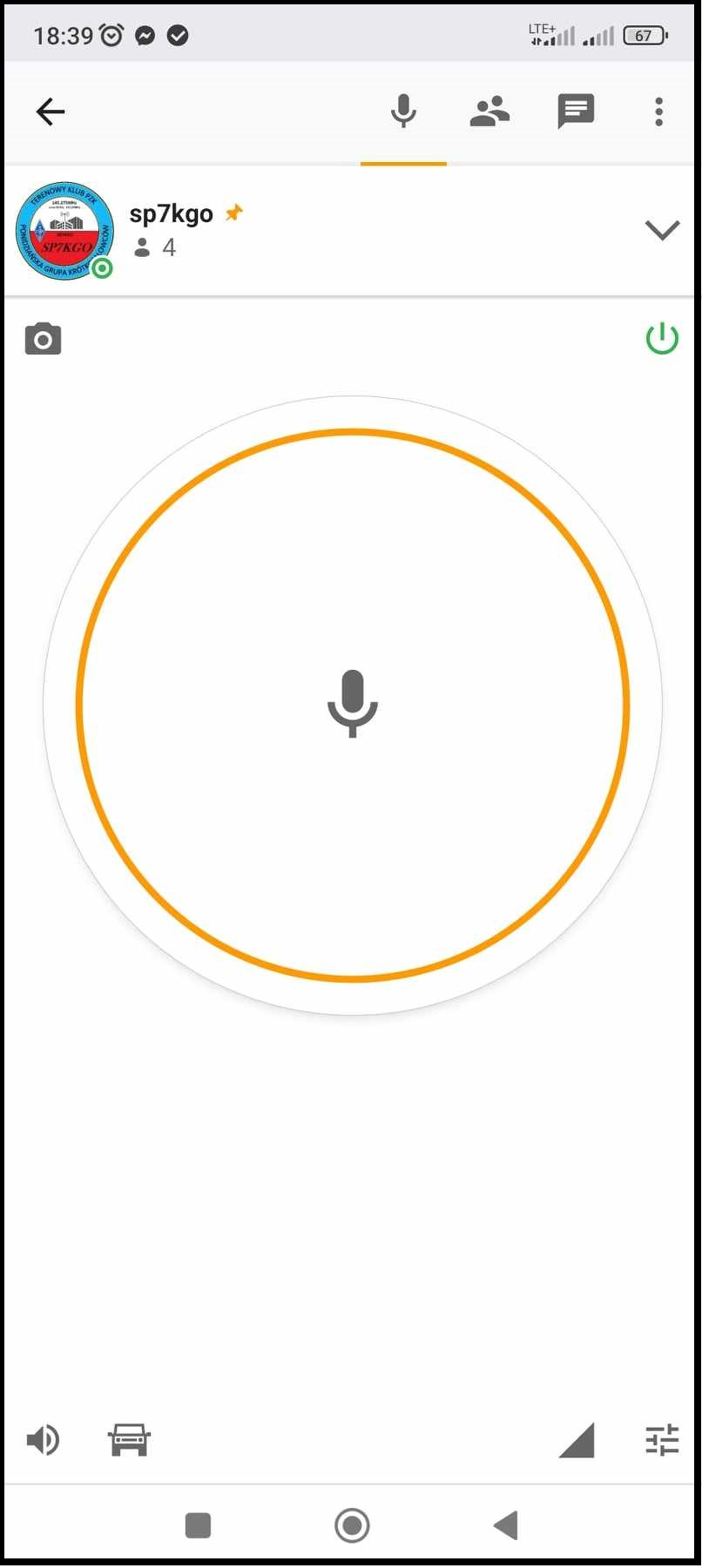Viewport: 702px width, 1568px height.
Task: Go back using the top arrow
Action: point(51,112)
